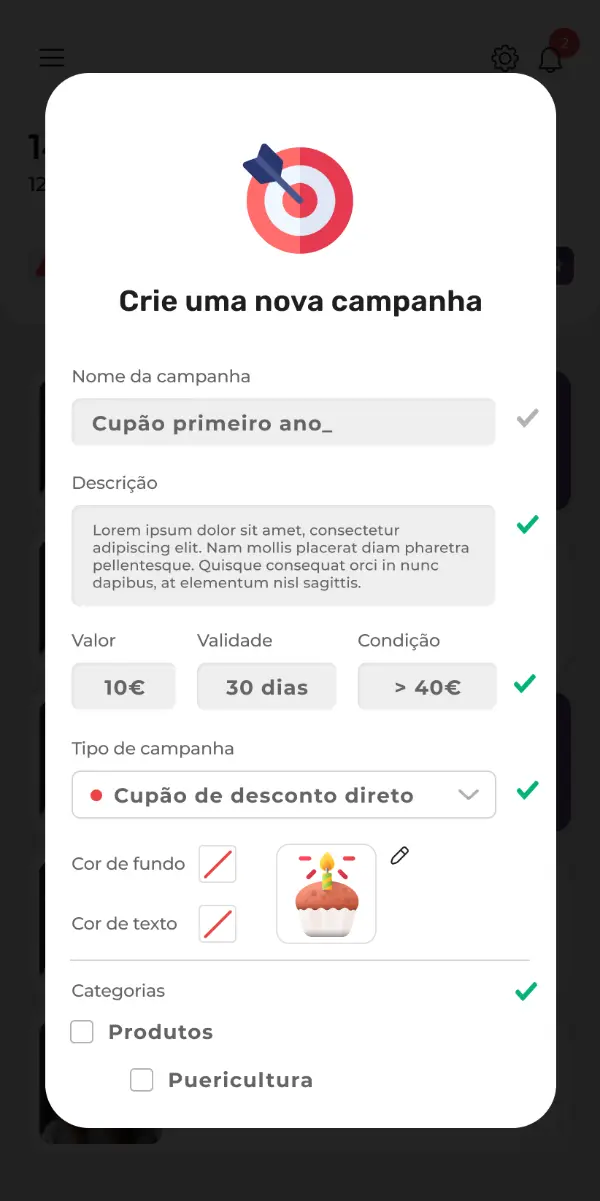Tap the pencil icon to edit image

pyautogui.click(x=399, y=855)
